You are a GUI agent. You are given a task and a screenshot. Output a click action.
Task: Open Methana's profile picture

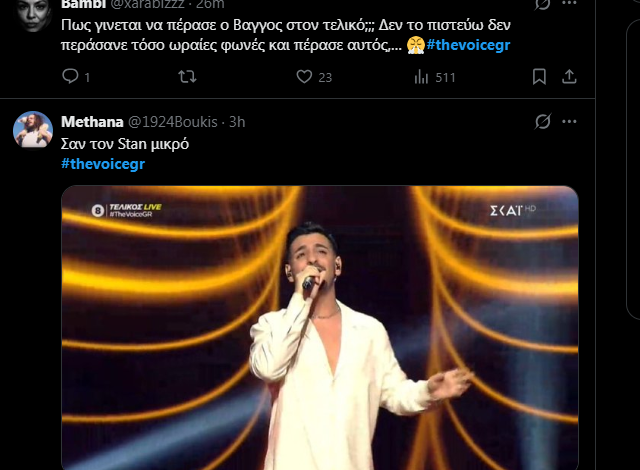click(x=33, y=130)
